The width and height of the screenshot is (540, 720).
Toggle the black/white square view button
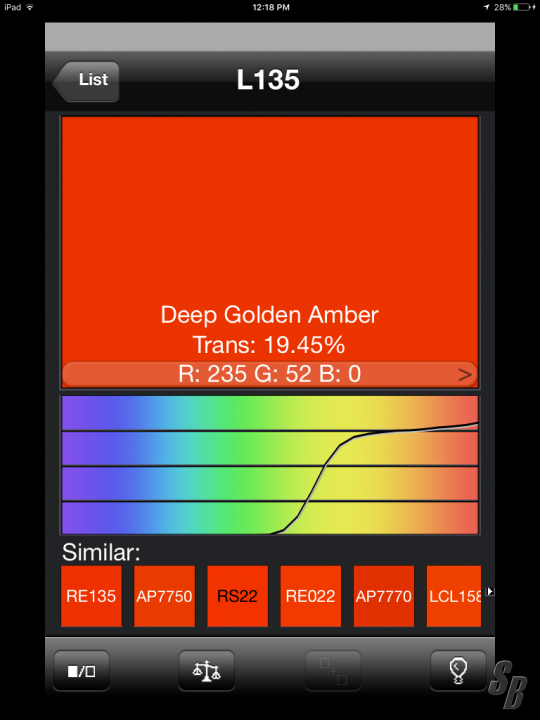click(x=82, y=670)
